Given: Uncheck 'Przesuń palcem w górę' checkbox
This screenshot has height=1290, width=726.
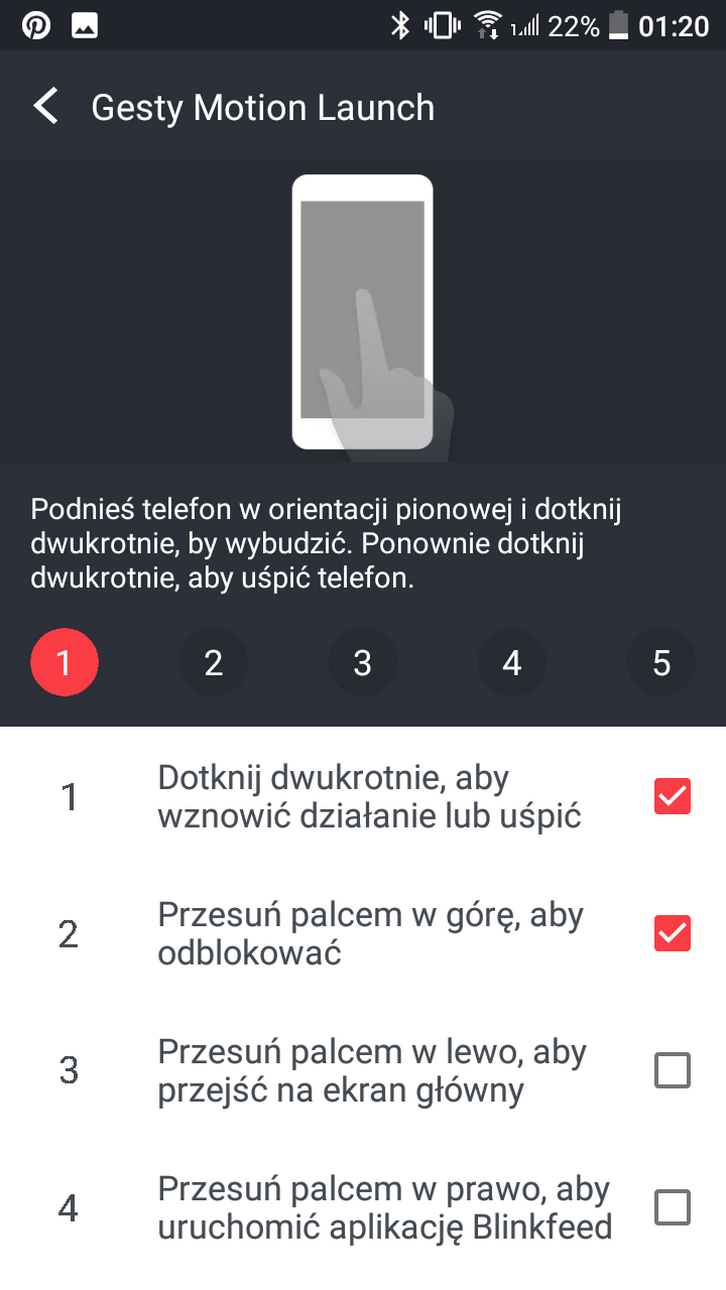Looking at the screenshot, I should [x=672, y=934].
